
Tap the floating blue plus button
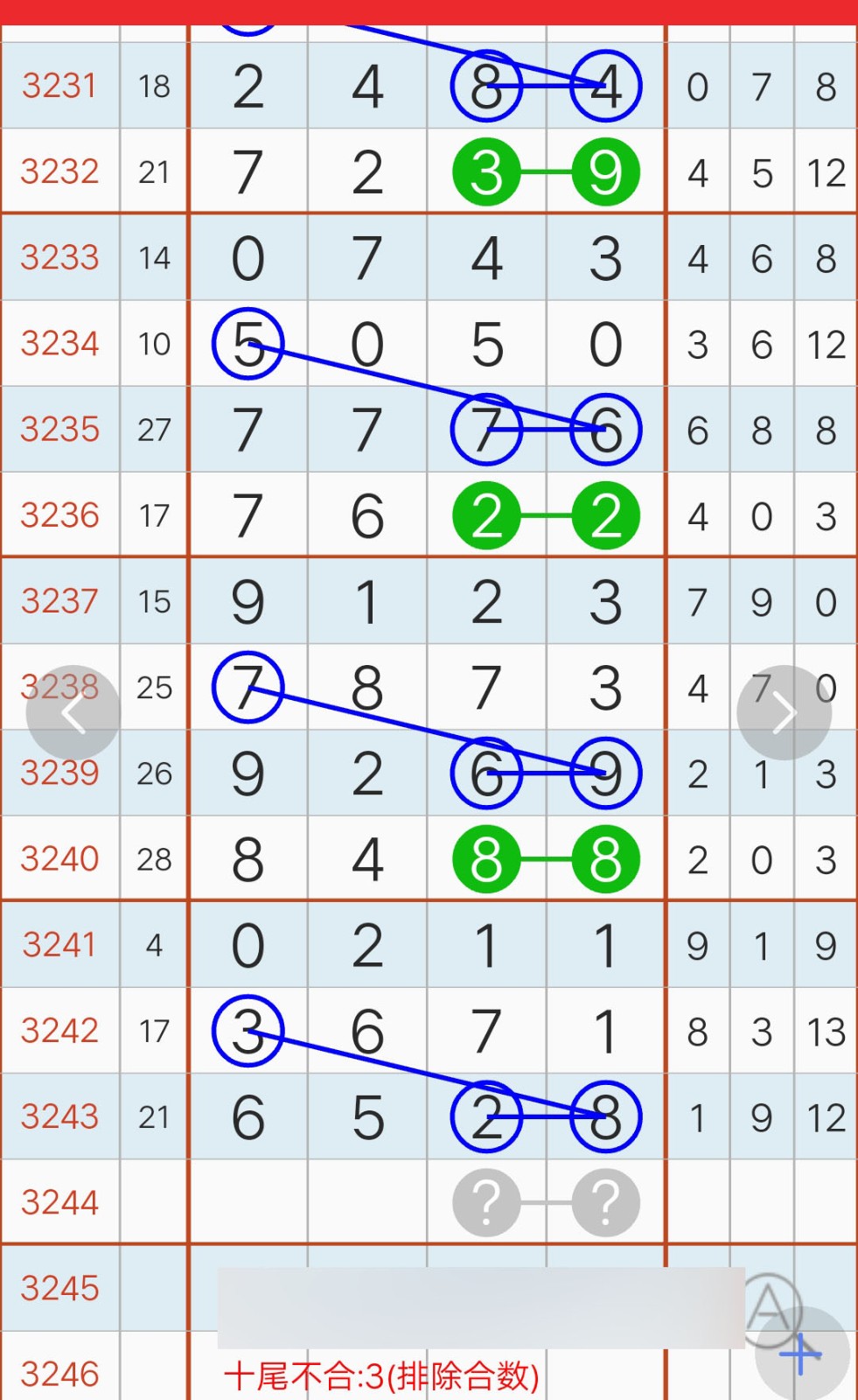(802, 1354)
